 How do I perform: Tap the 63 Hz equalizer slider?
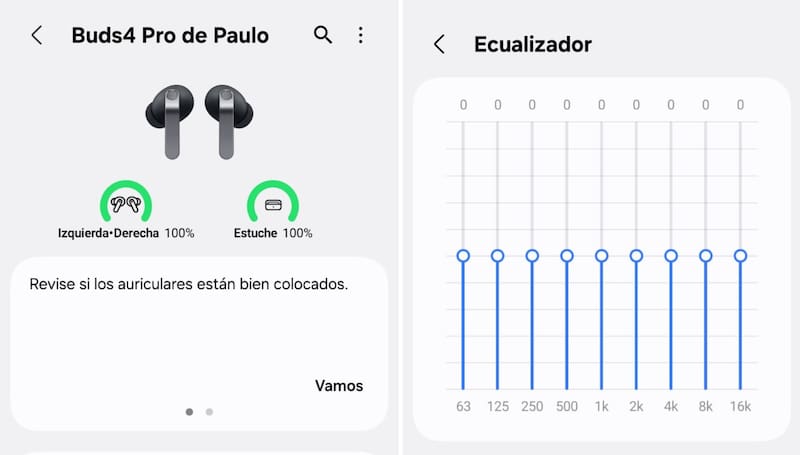click(463, 256)
